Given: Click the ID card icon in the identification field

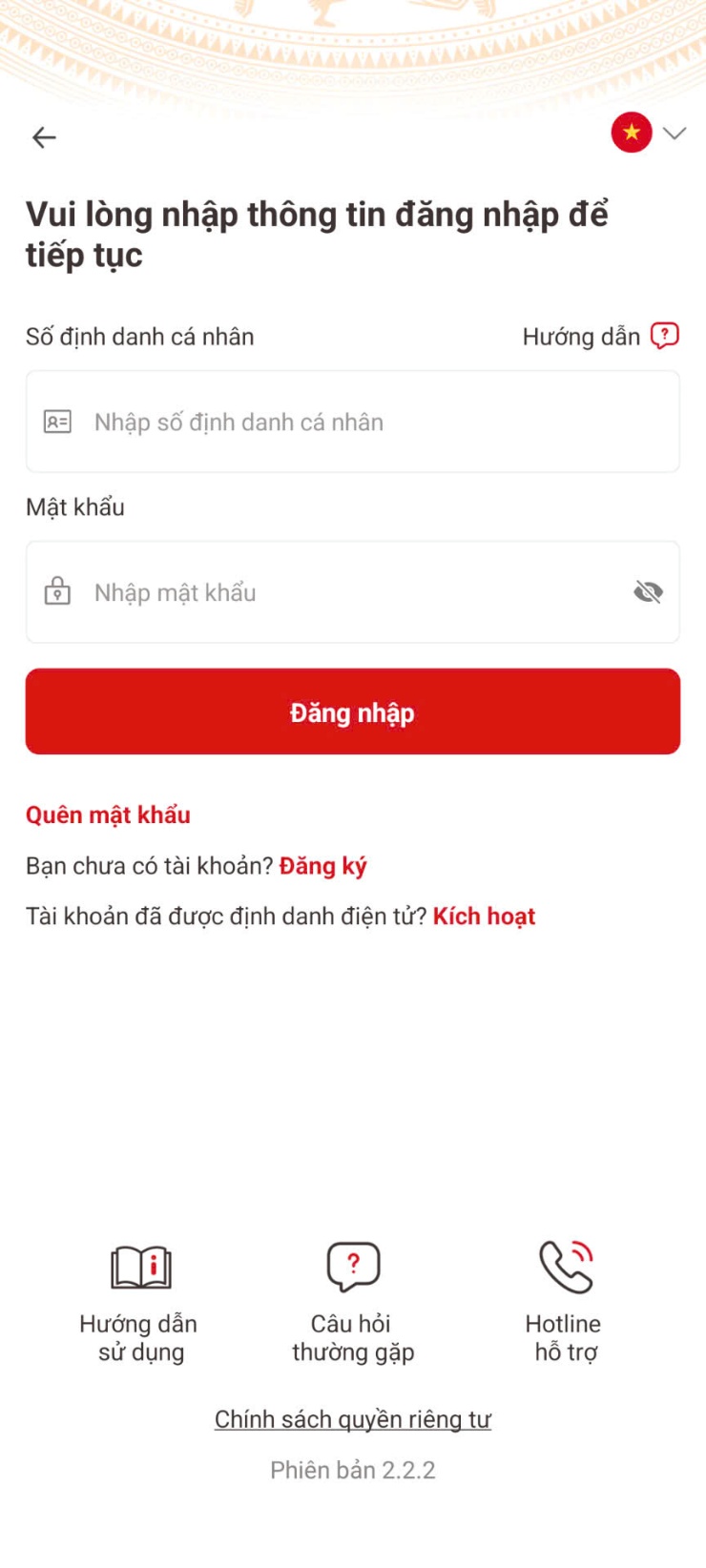Looking at the screenshot, I should 58,421.
